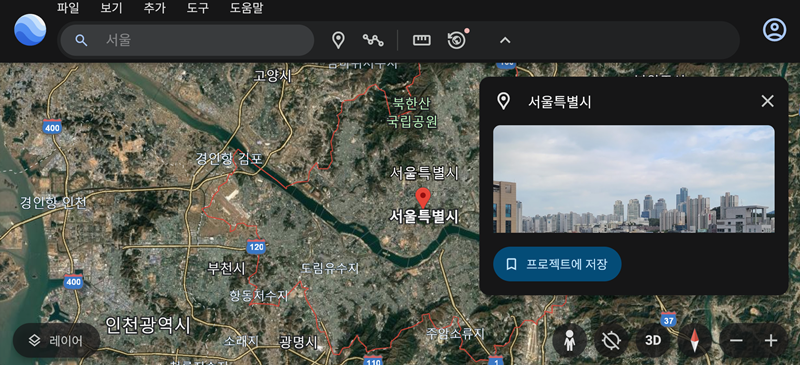This screenshot has width=800, height=365.
Task: Collapse the toolbar with the up chevron
Action: click(505, 40)
